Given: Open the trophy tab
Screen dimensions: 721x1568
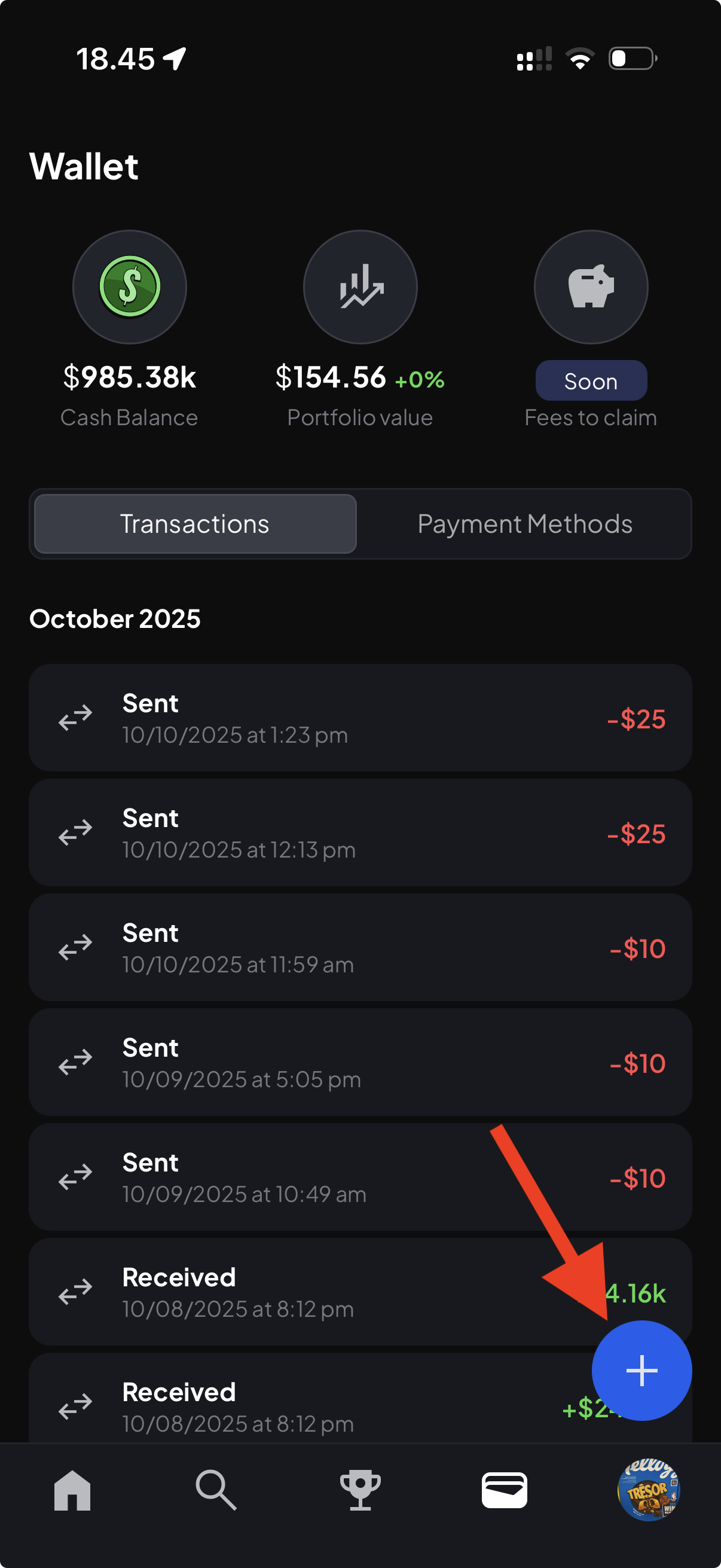Looking at the screenshot, I should pyautogui.click(x=360, y=1490).
